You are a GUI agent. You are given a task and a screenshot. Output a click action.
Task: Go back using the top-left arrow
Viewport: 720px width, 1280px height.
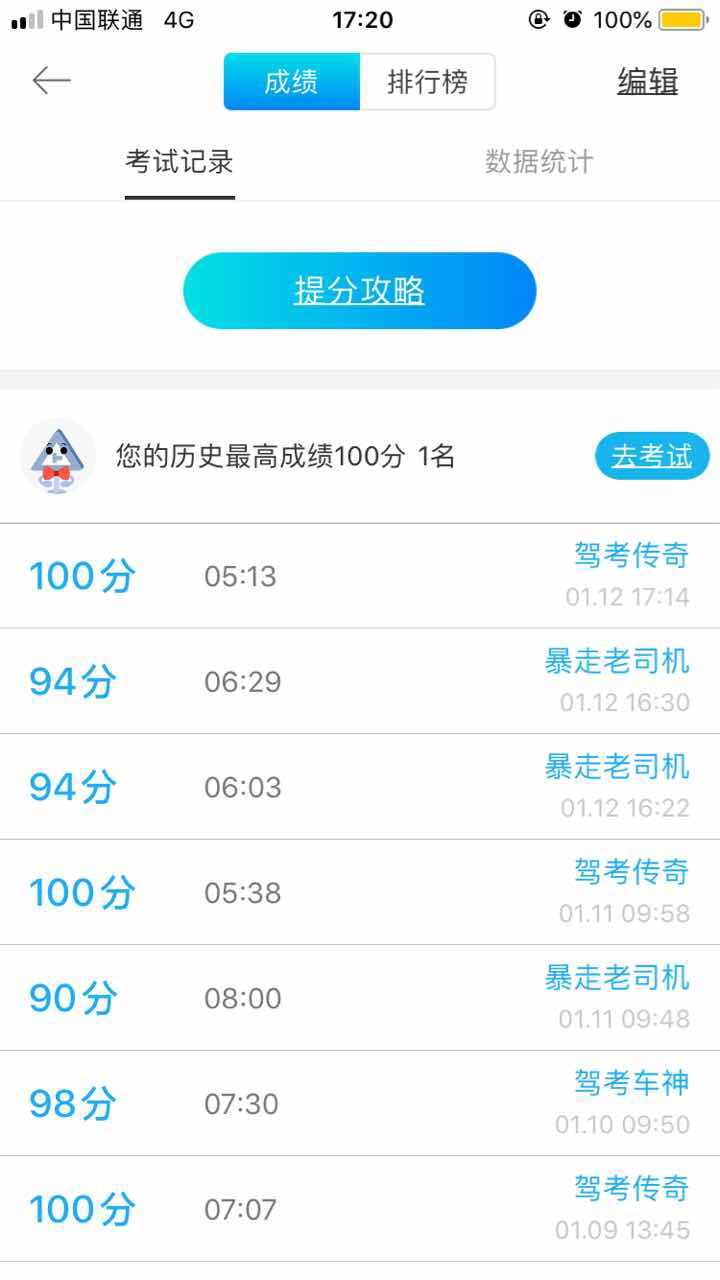51,81
